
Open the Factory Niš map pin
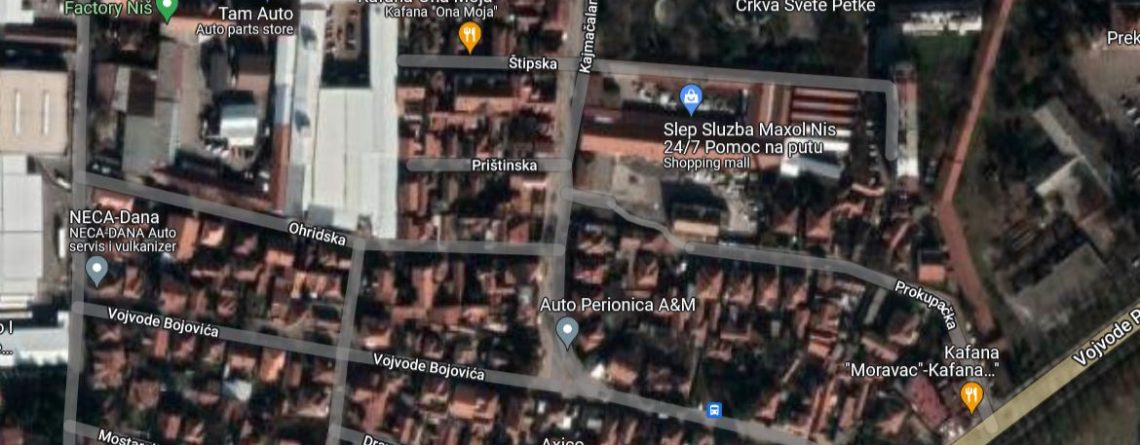pos(167,9)
